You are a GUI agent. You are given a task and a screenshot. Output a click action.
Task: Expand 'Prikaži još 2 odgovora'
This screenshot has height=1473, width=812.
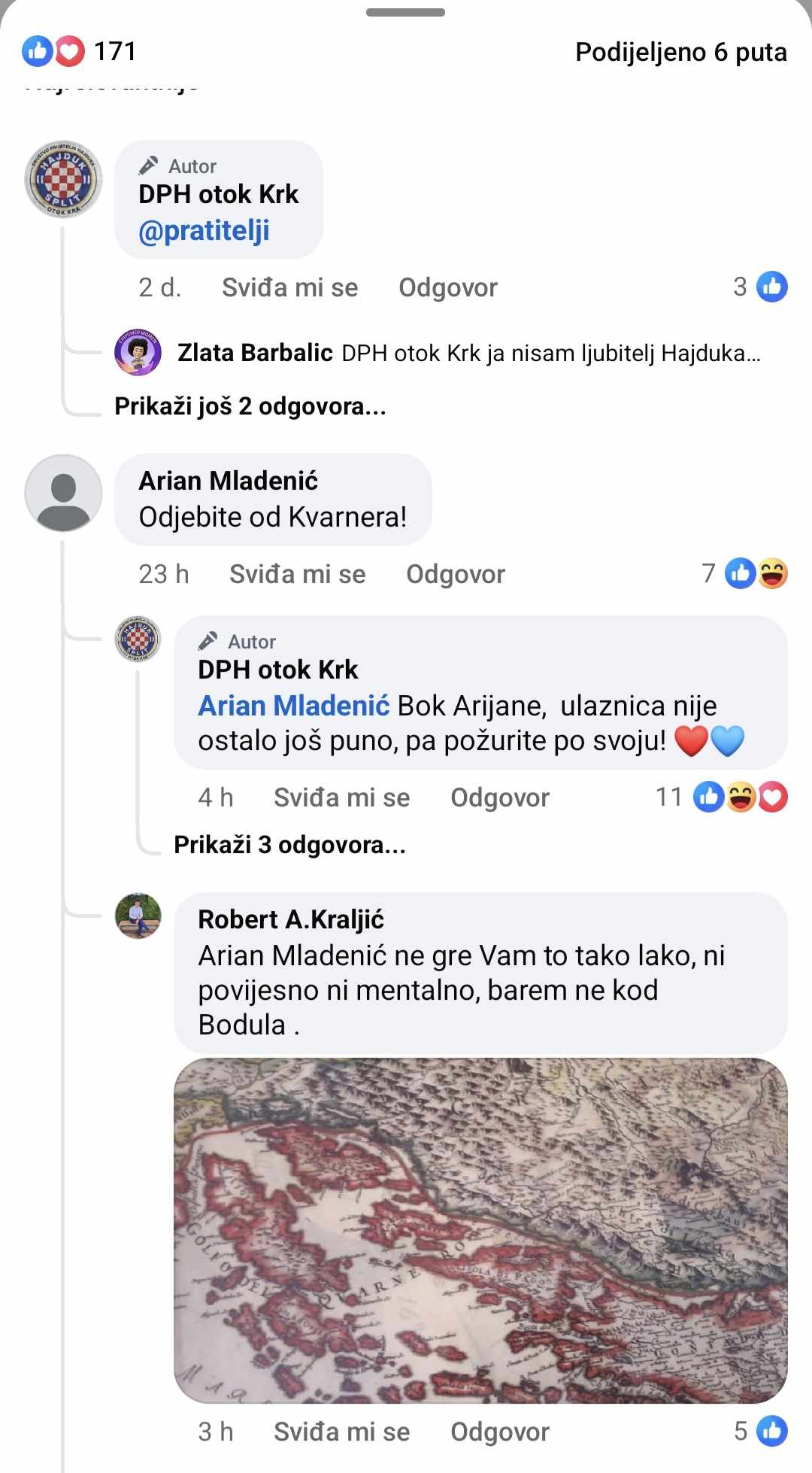(x=250, y=406)
